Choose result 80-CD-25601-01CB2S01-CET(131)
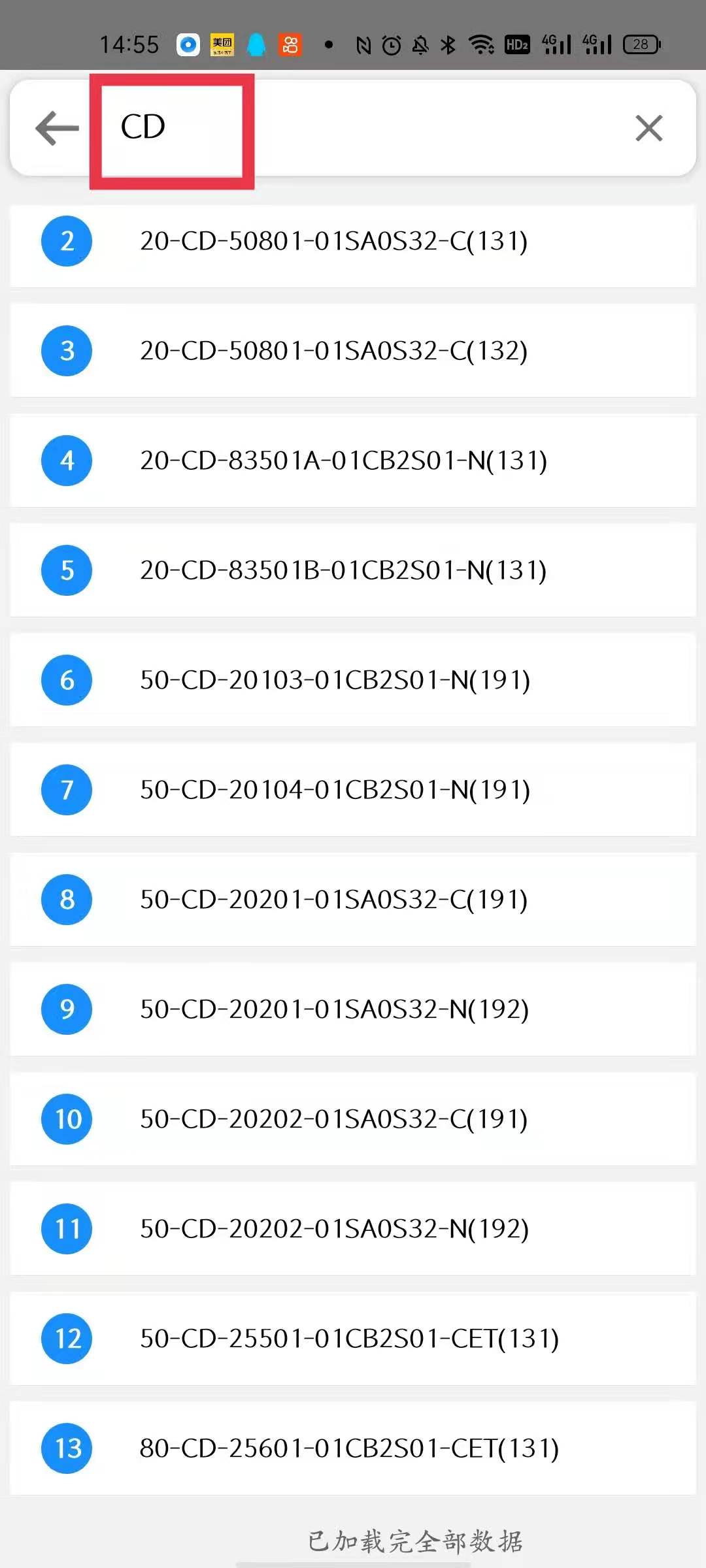Viewport: 706px width, 1568px height. tap(349, 1449)
